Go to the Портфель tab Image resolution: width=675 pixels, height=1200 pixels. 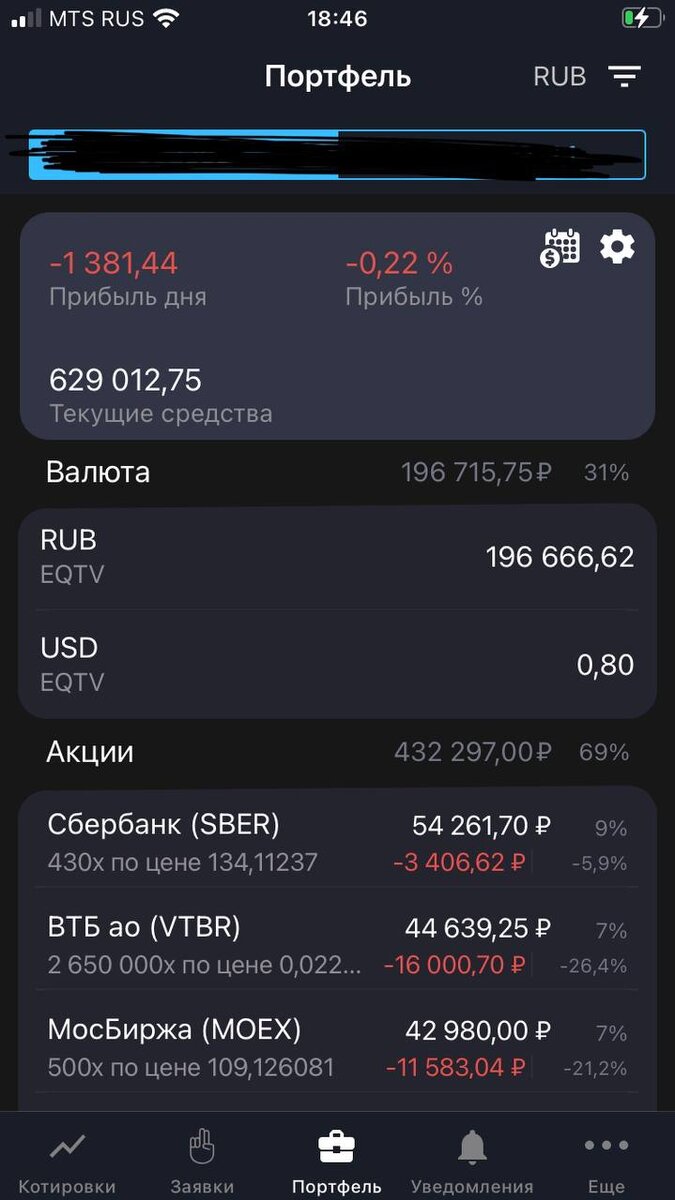pyautogui.click(x=337, y=1162)
